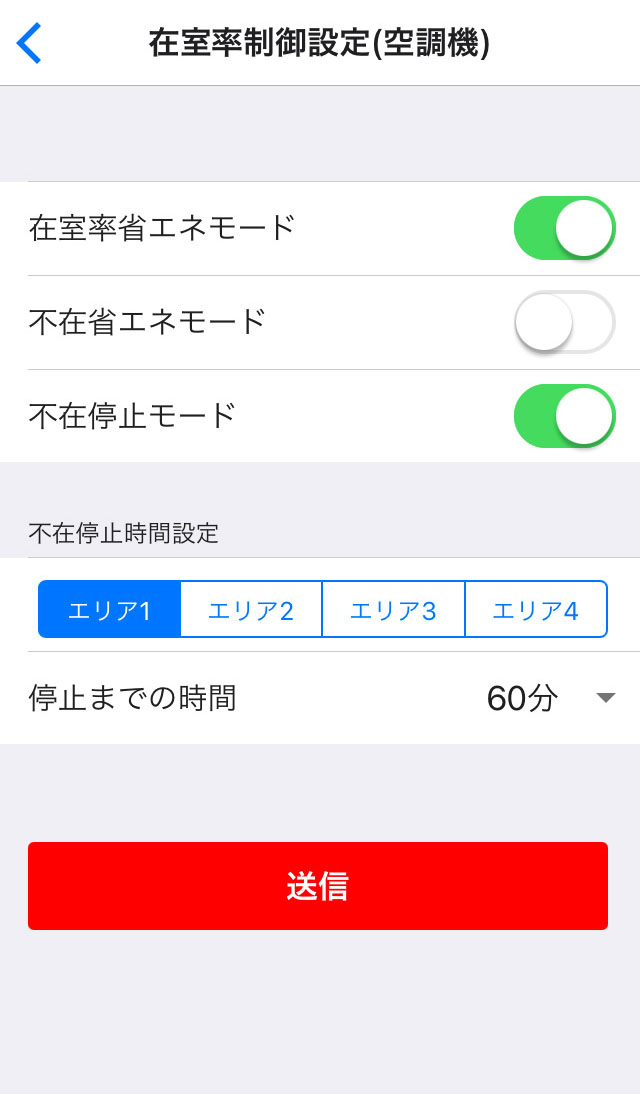Switch to the エリア4 segment

click(536, 610)
